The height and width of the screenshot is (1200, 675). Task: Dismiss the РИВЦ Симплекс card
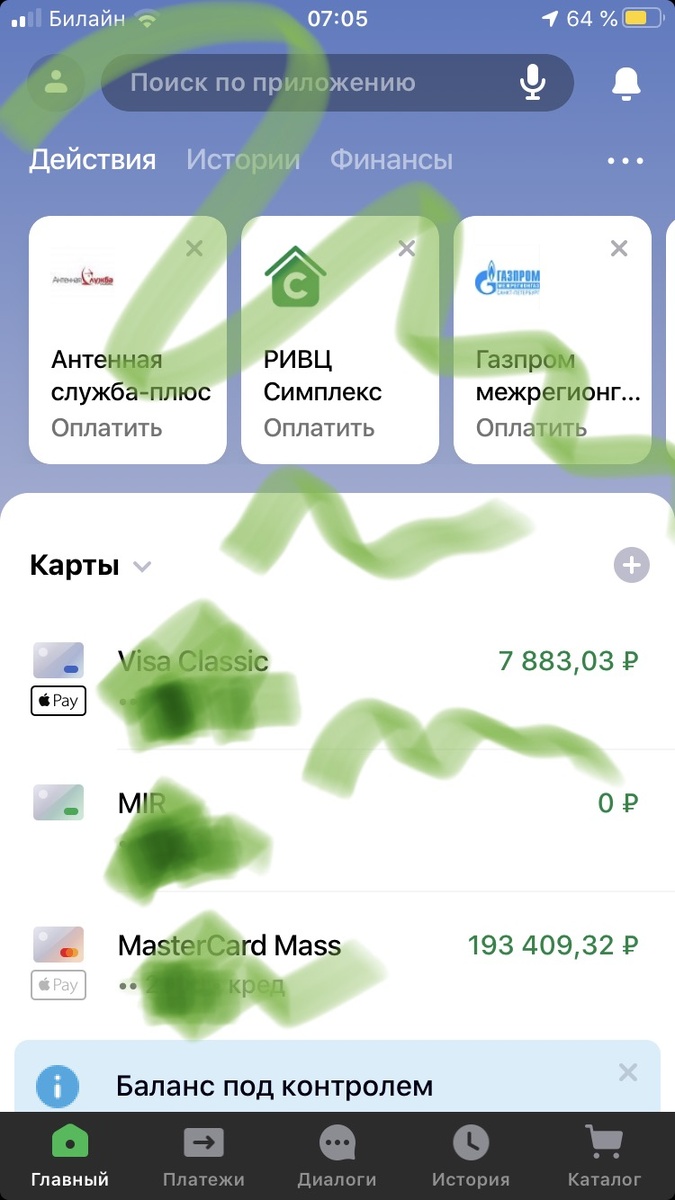pos(407,249)
